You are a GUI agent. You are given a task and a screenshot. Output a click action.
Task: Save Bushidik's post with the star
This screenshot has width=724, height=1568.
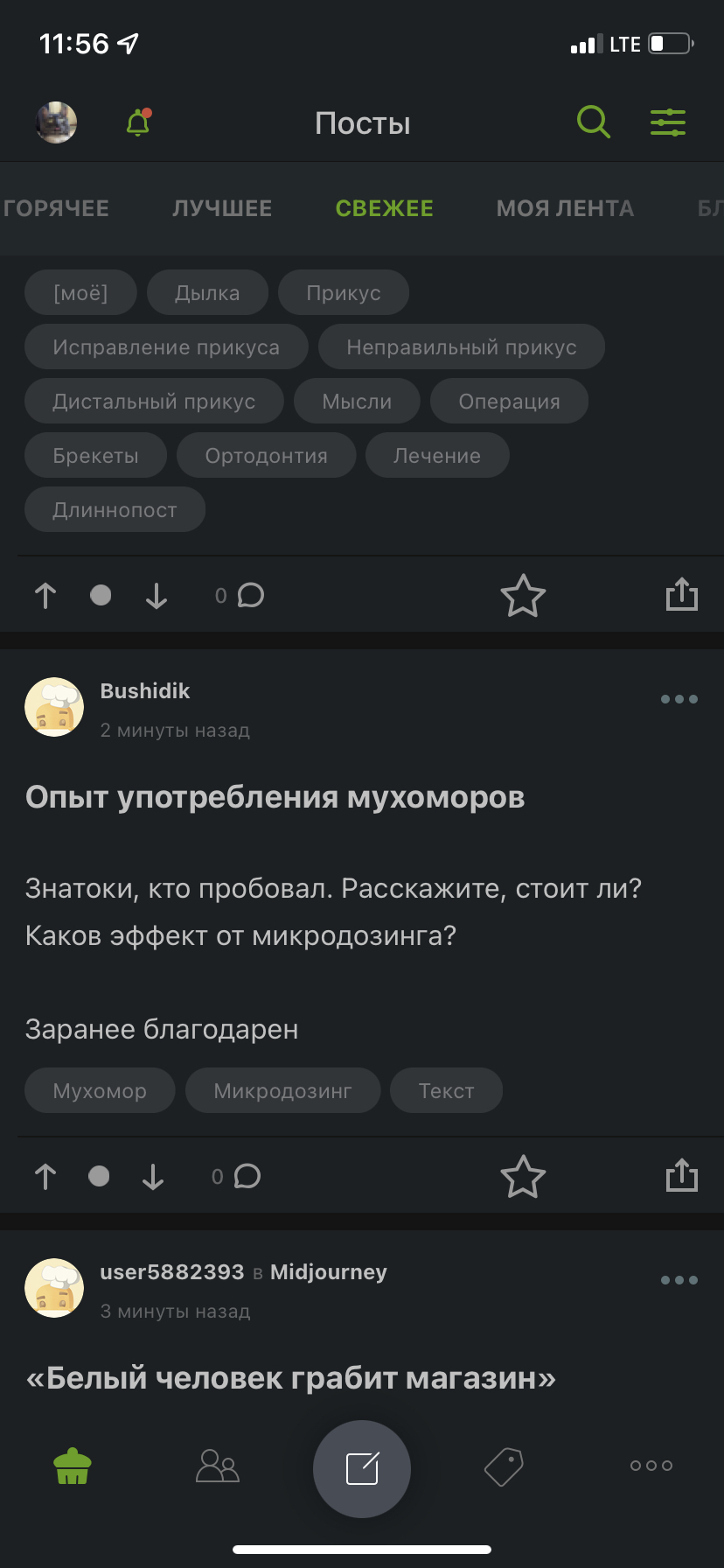point(523,1177)
